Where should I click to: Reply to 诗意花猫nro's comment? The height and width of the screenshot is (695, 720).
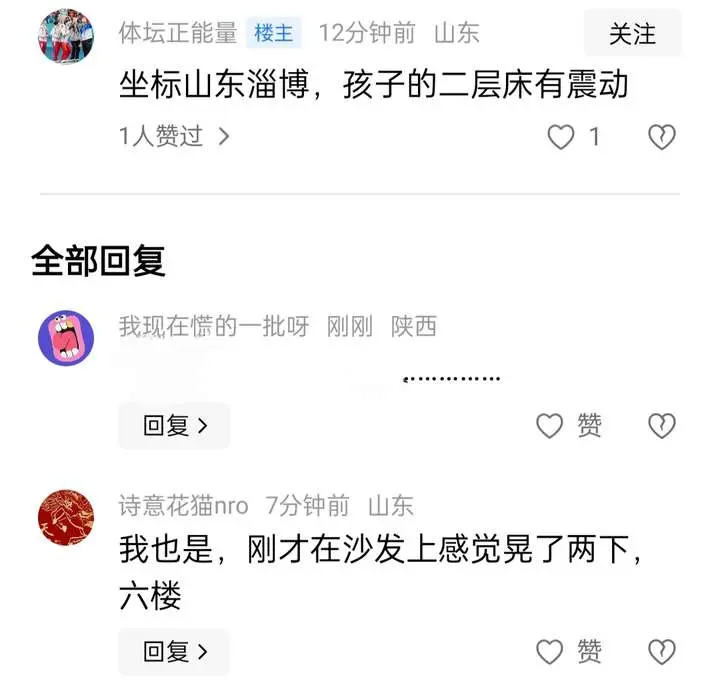174,652
